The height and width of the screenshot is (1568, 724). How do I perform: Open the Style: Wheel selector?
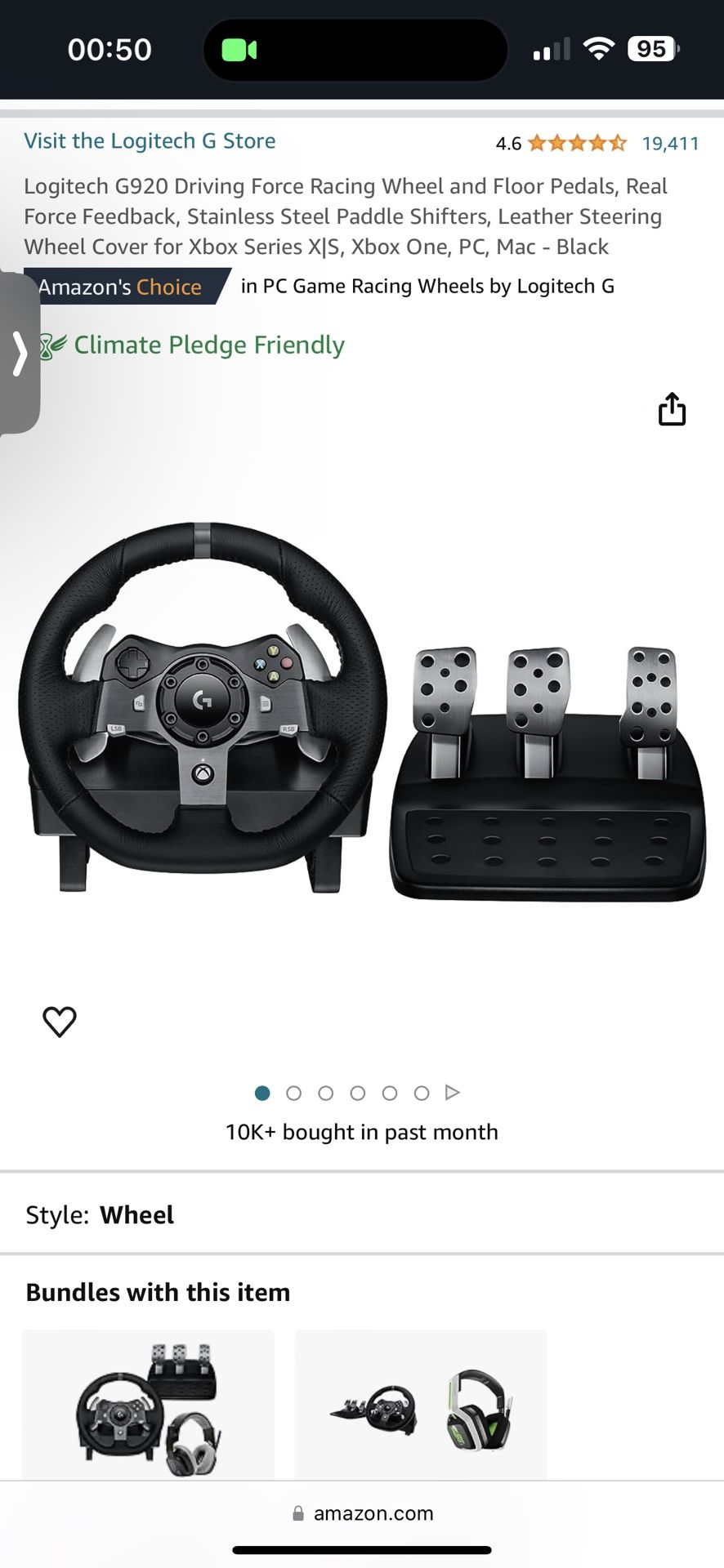pyautogui.click(x=362, y=1214)
